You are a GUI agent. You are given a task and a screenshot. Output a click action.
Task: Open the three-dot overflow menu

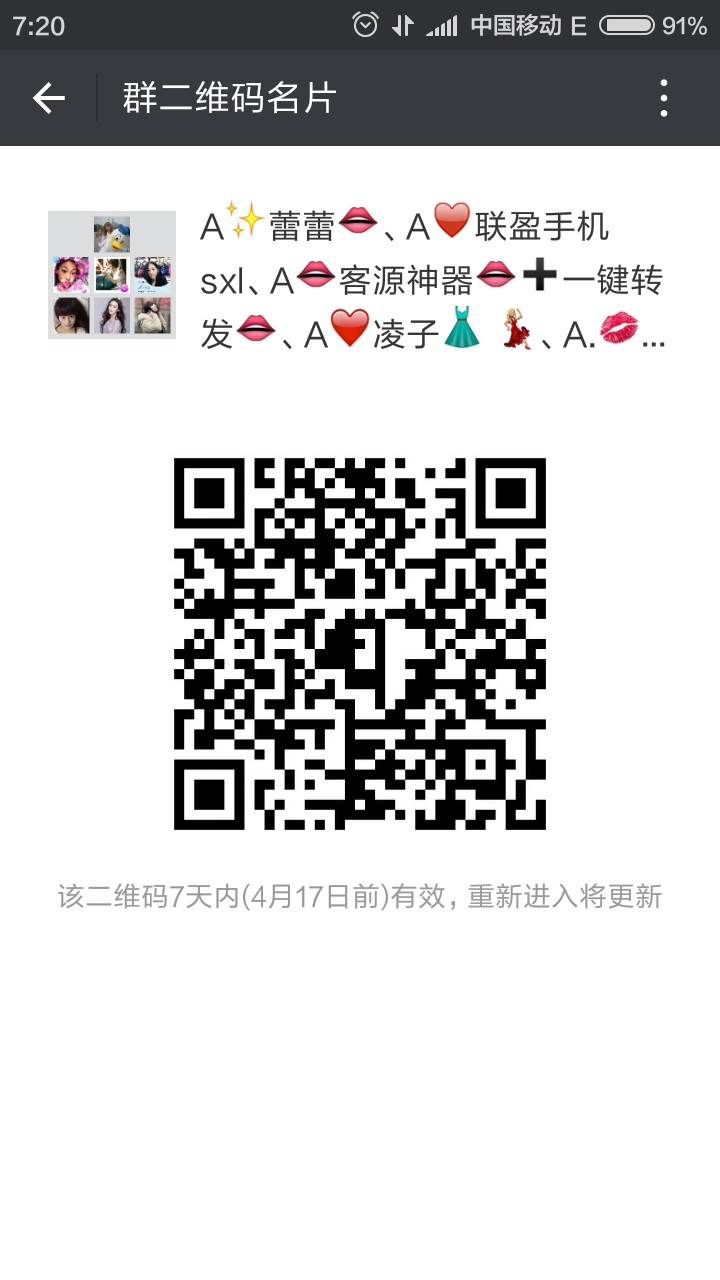pyautogui.click(x=664, y=98)
